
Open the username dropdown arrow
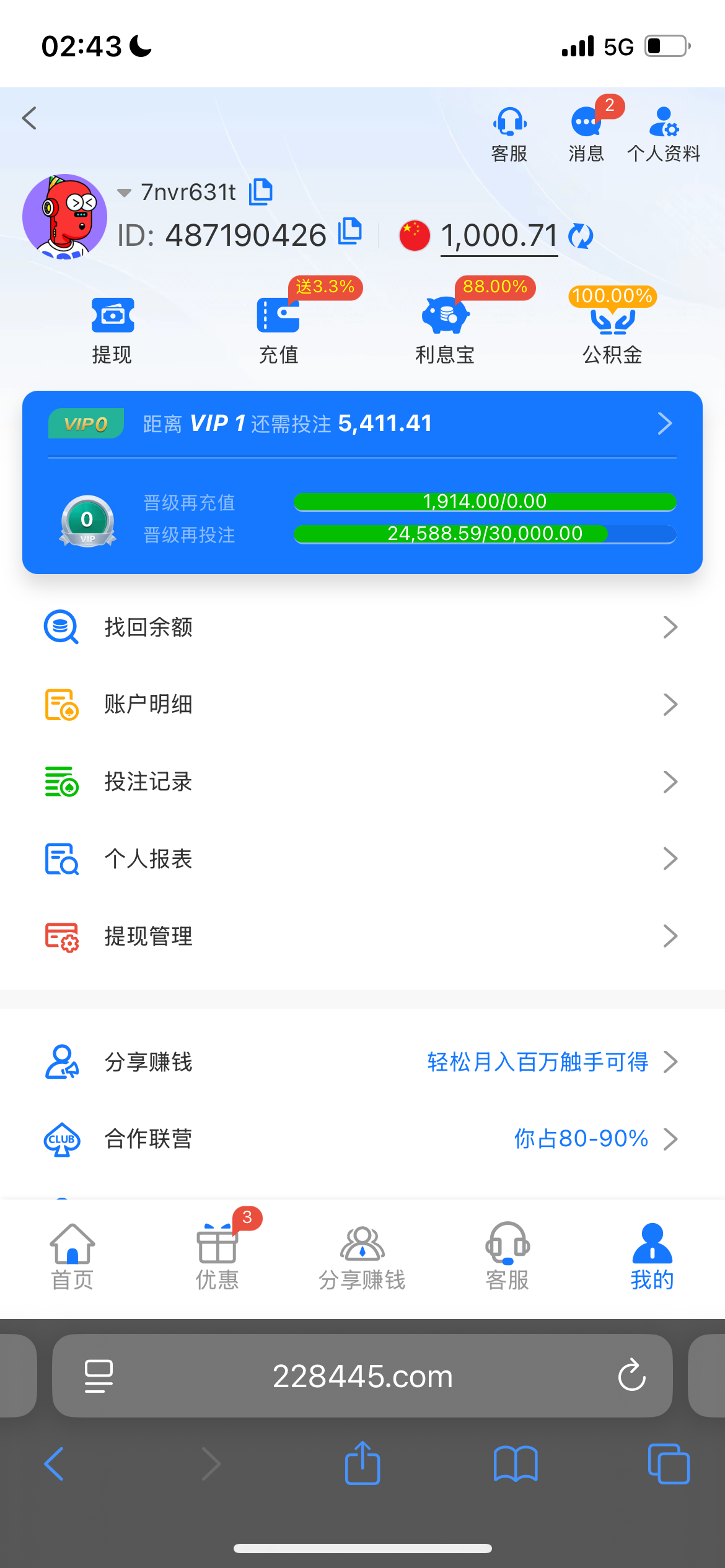pos(124,192)
